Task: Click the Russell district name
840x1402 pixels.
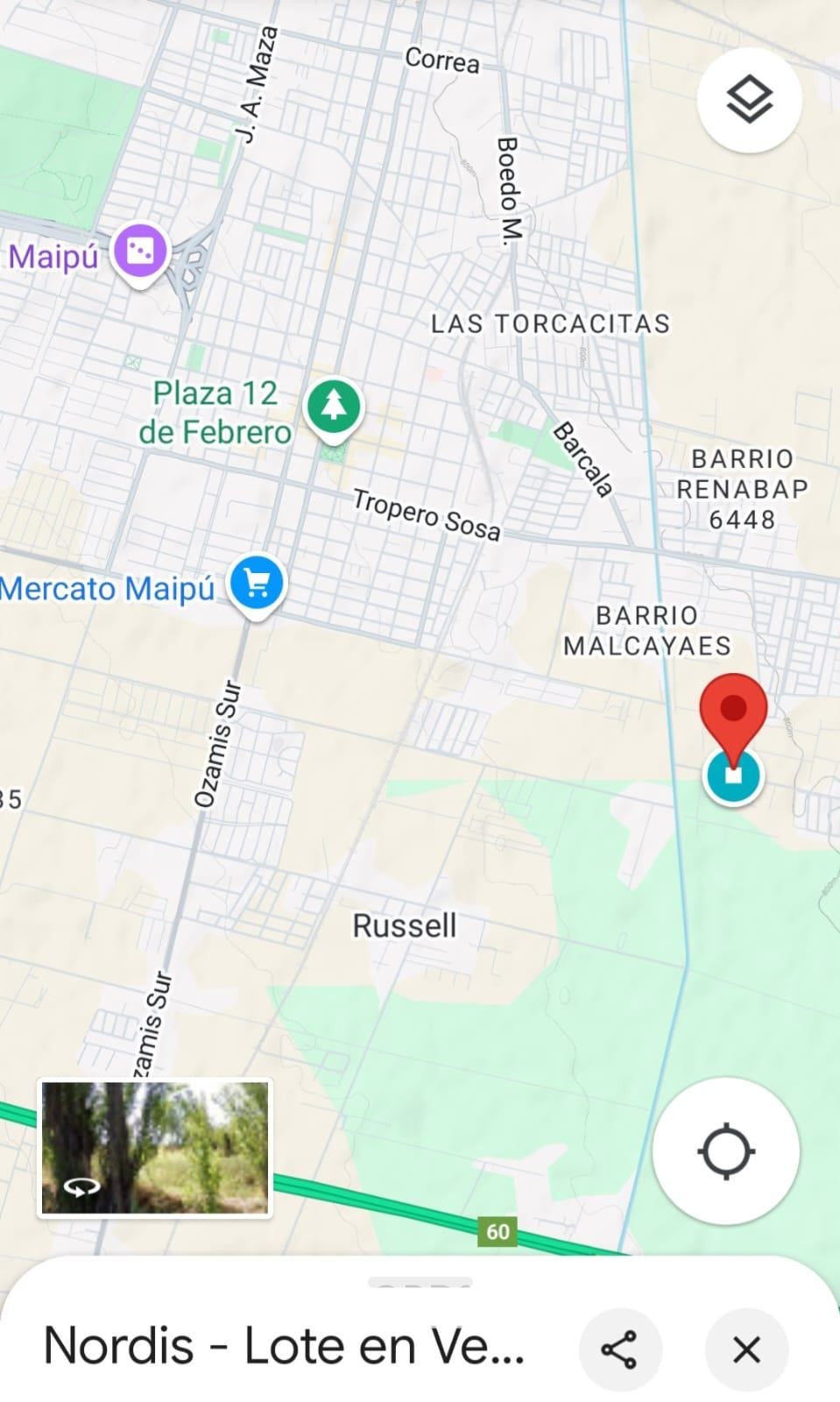Action: click(x=406, y=924)
